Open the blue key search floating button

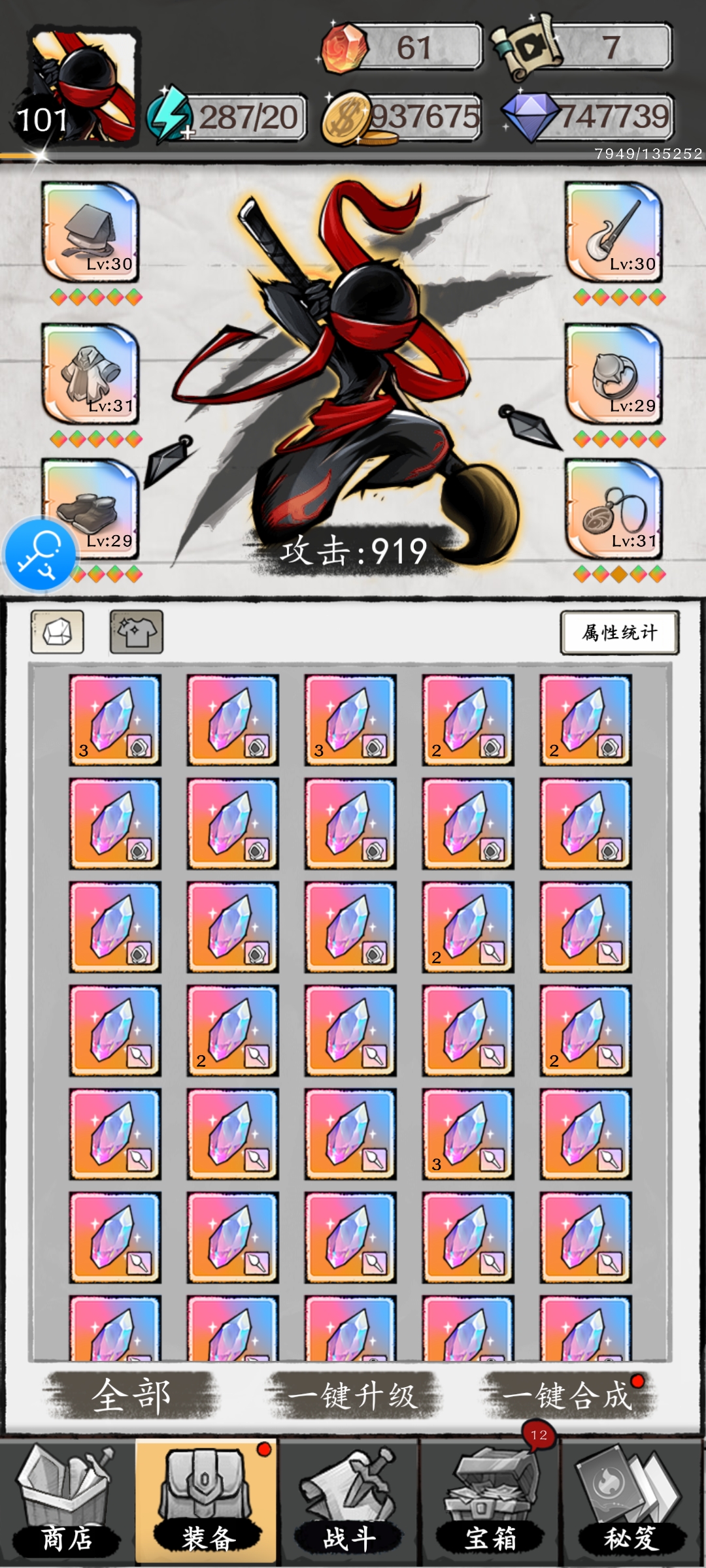[39, 554]
